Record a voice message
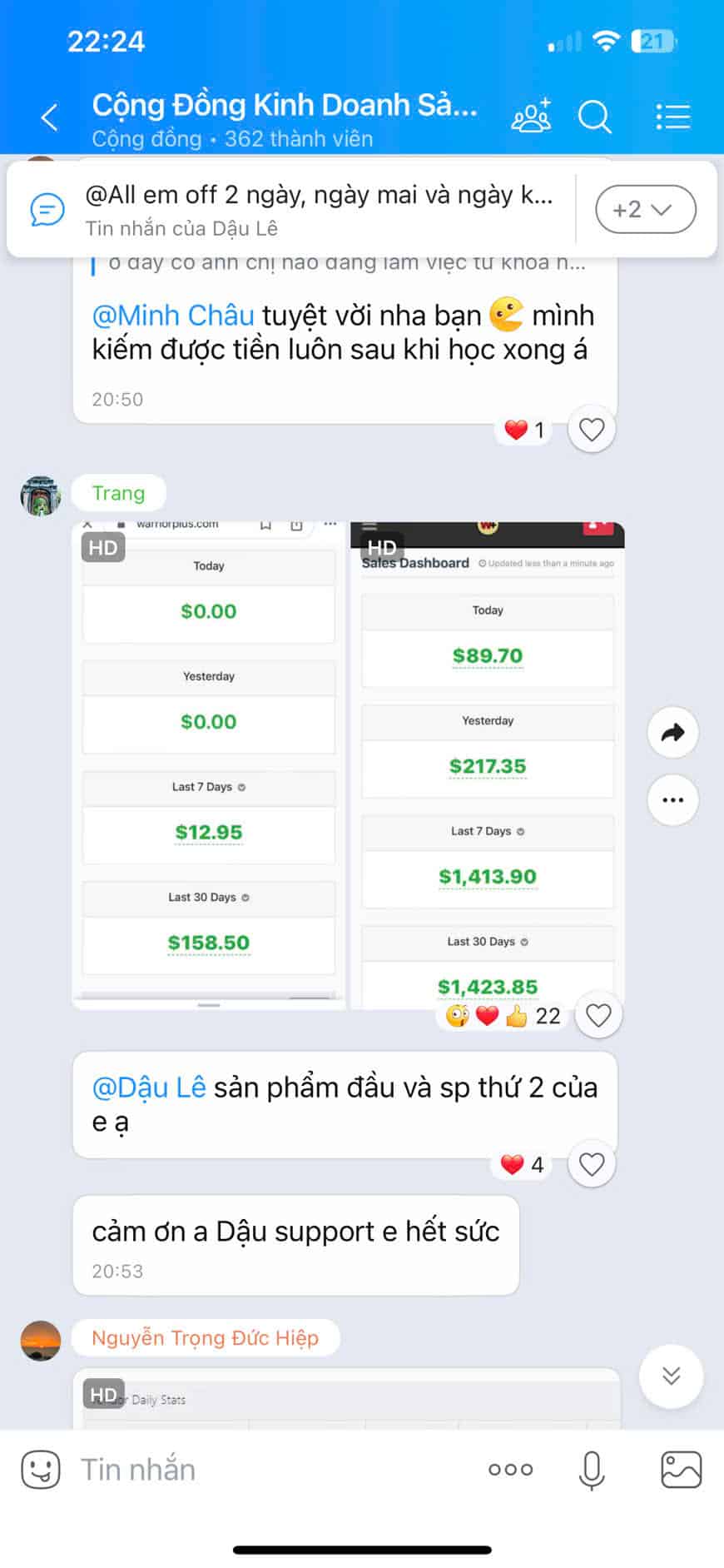724x1568 pixels. click(x=591, y=1470)
